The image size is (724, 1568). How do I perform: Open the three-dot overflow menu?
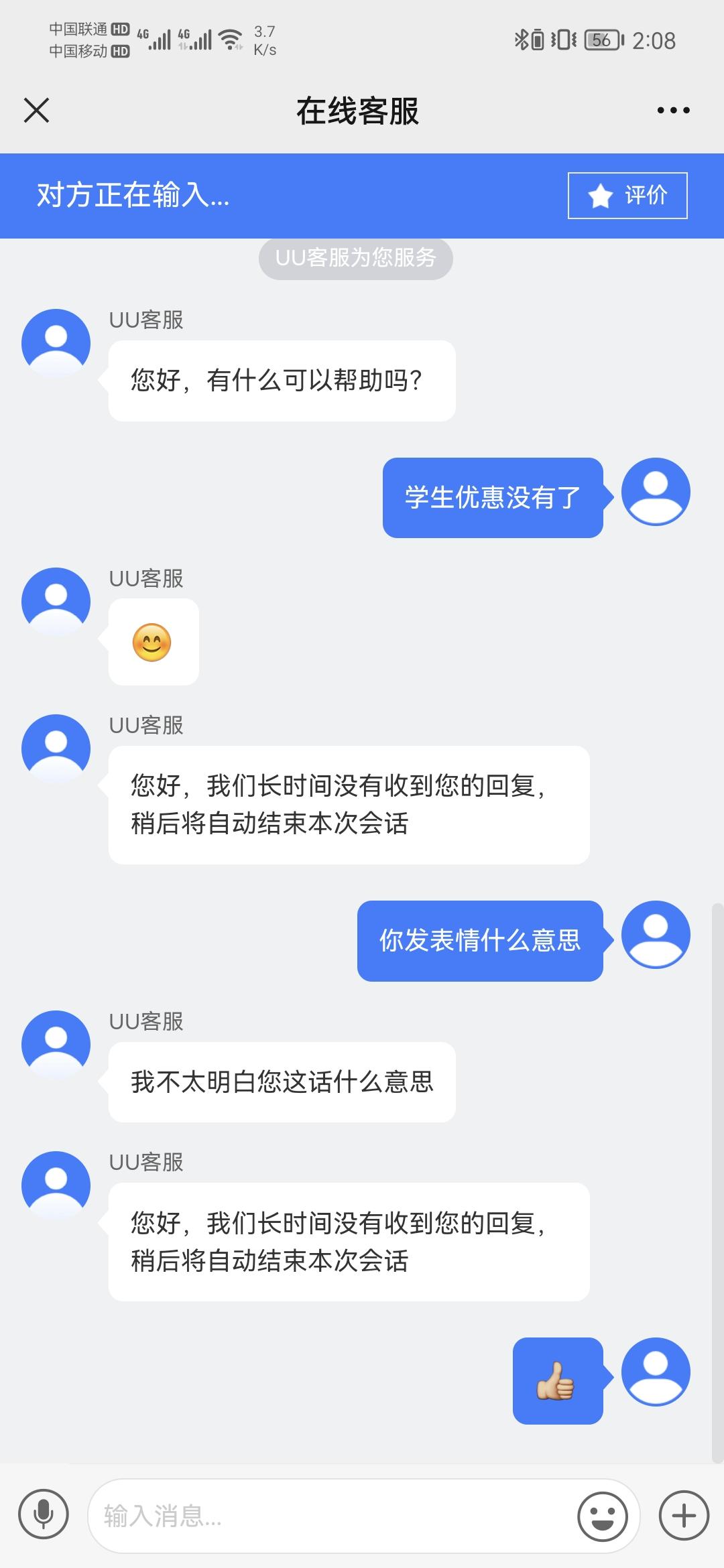point(673,111)
